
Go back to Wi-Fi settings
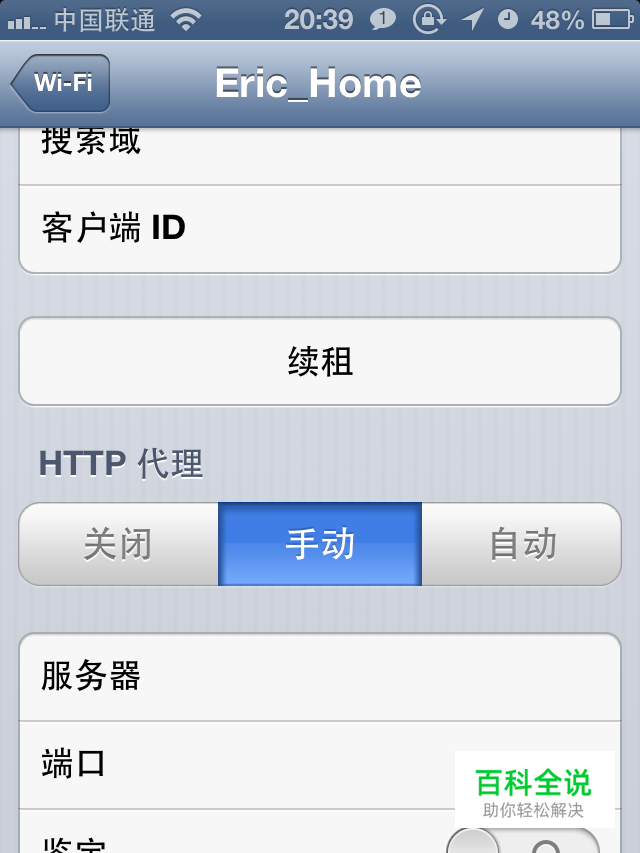(x=62, y=83)
